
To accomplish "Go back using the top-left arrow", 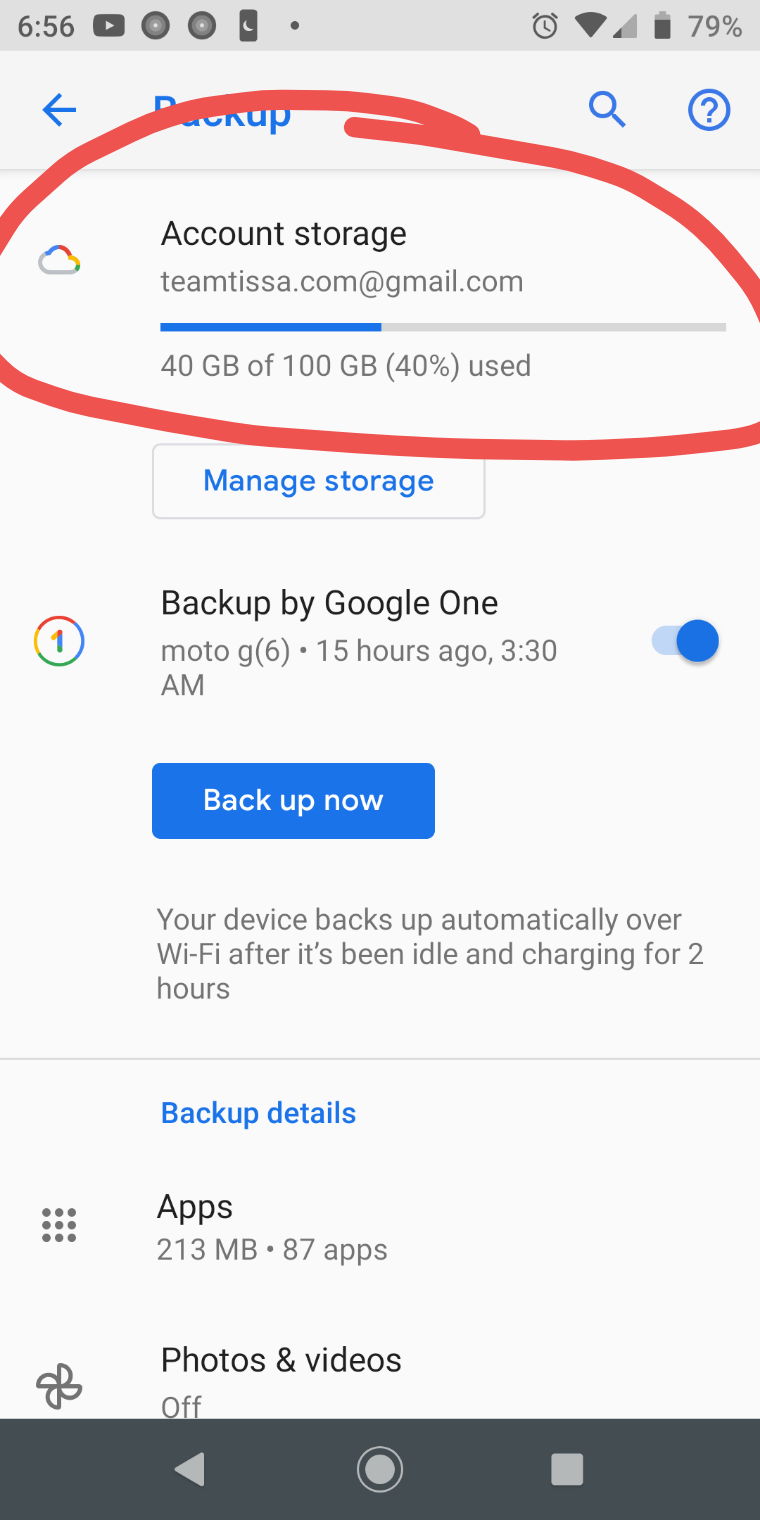I will [x=59, y=110].
